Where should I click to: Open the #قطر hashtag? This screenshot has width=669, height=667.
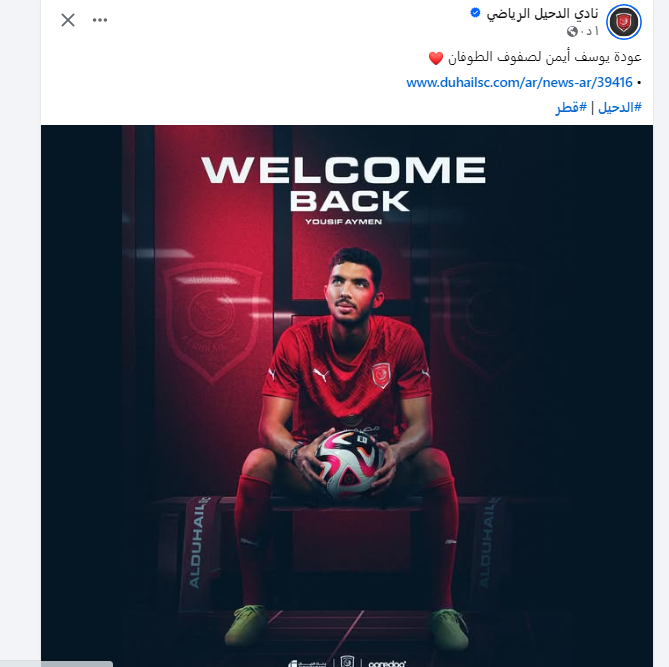coord(572,107)
